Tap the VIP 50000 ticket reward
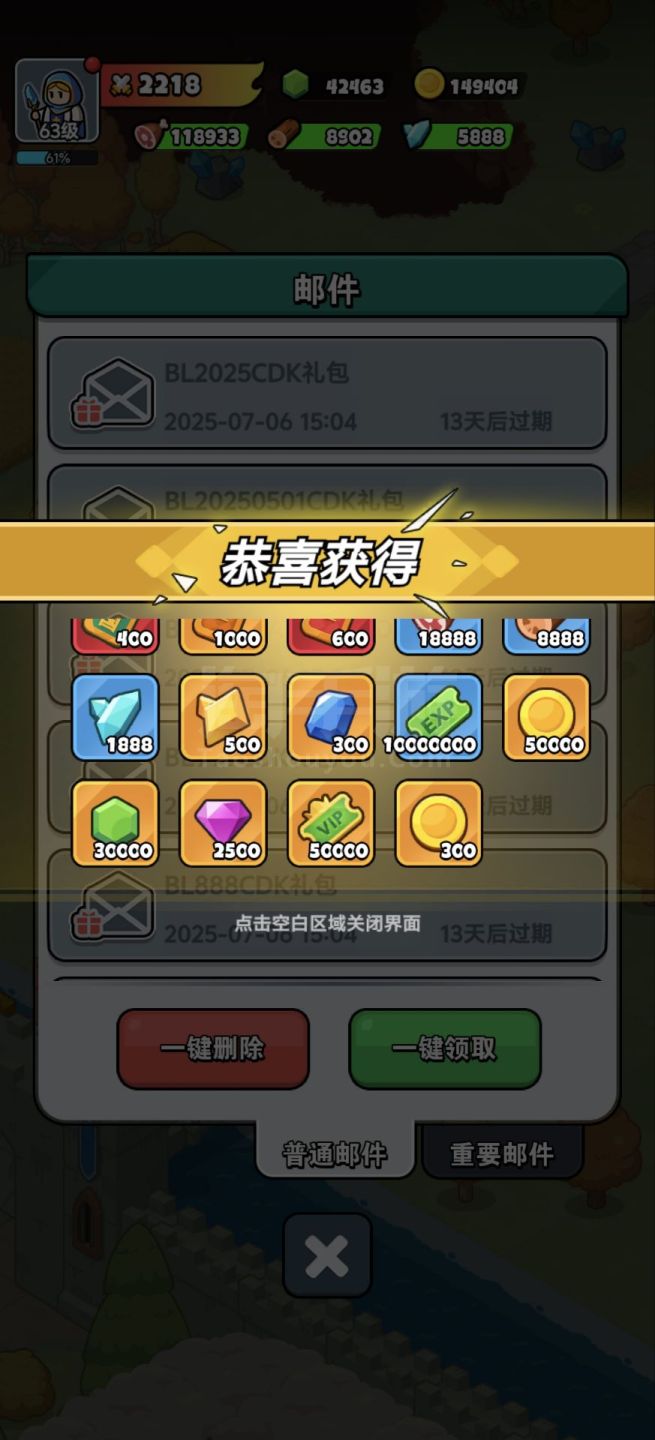655x1440 pixels. coord(331,823)
